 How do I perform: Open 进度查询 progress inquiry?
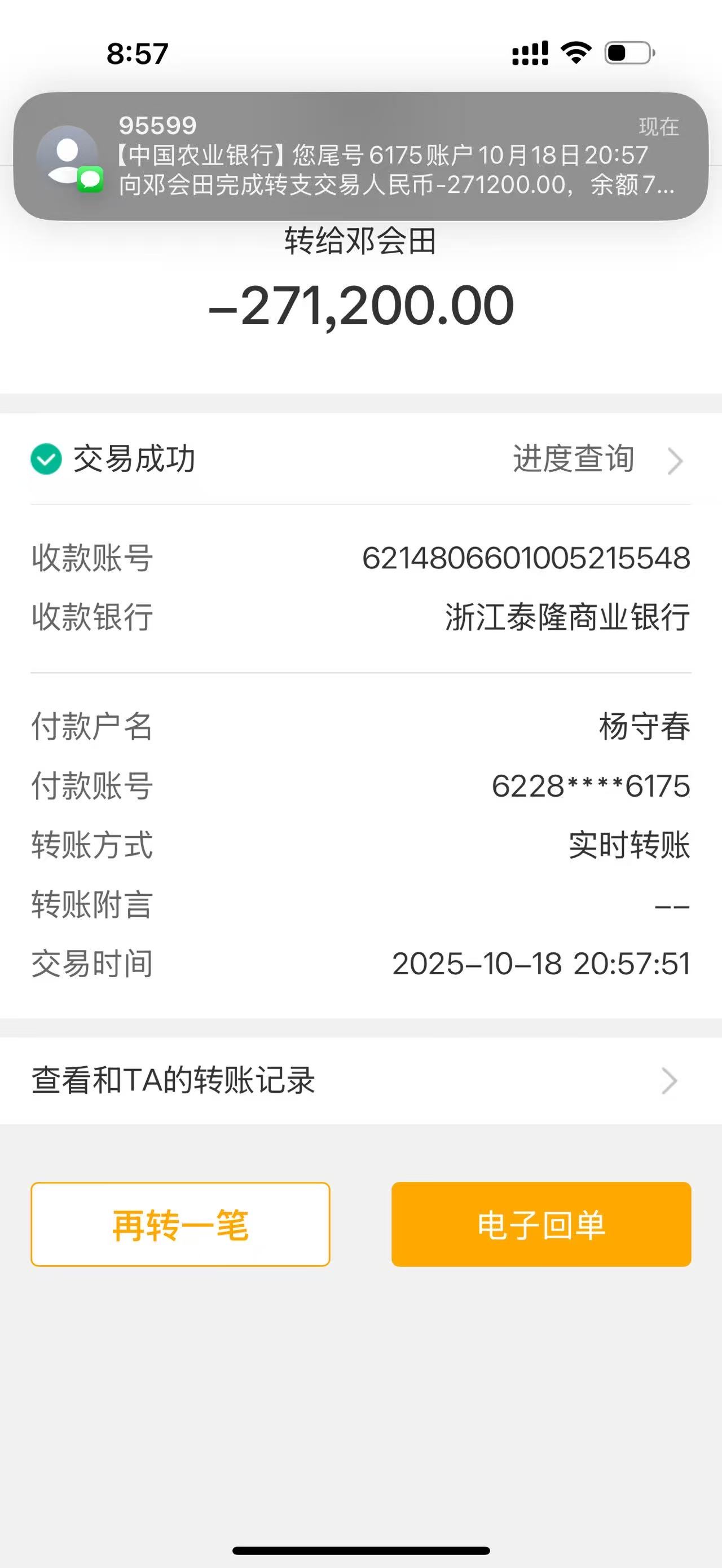(597, 460)
